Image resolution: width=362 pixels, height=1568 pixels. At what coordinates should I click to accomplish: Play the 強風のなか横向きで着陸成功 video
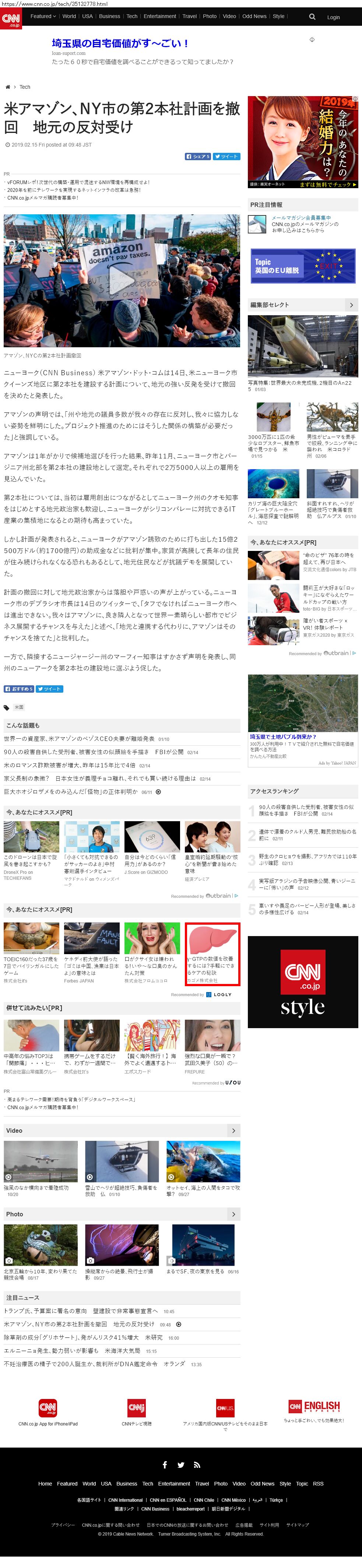pos(41,1161)
